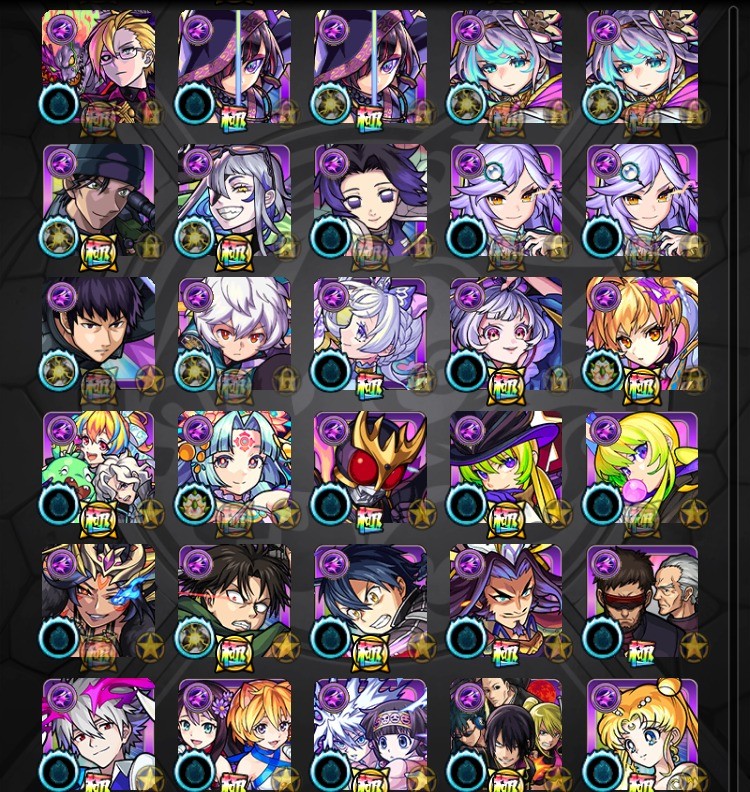Open the silver-haired boy with pink wings
This screenshot has width=750, height=792.
tap(98, 732)
